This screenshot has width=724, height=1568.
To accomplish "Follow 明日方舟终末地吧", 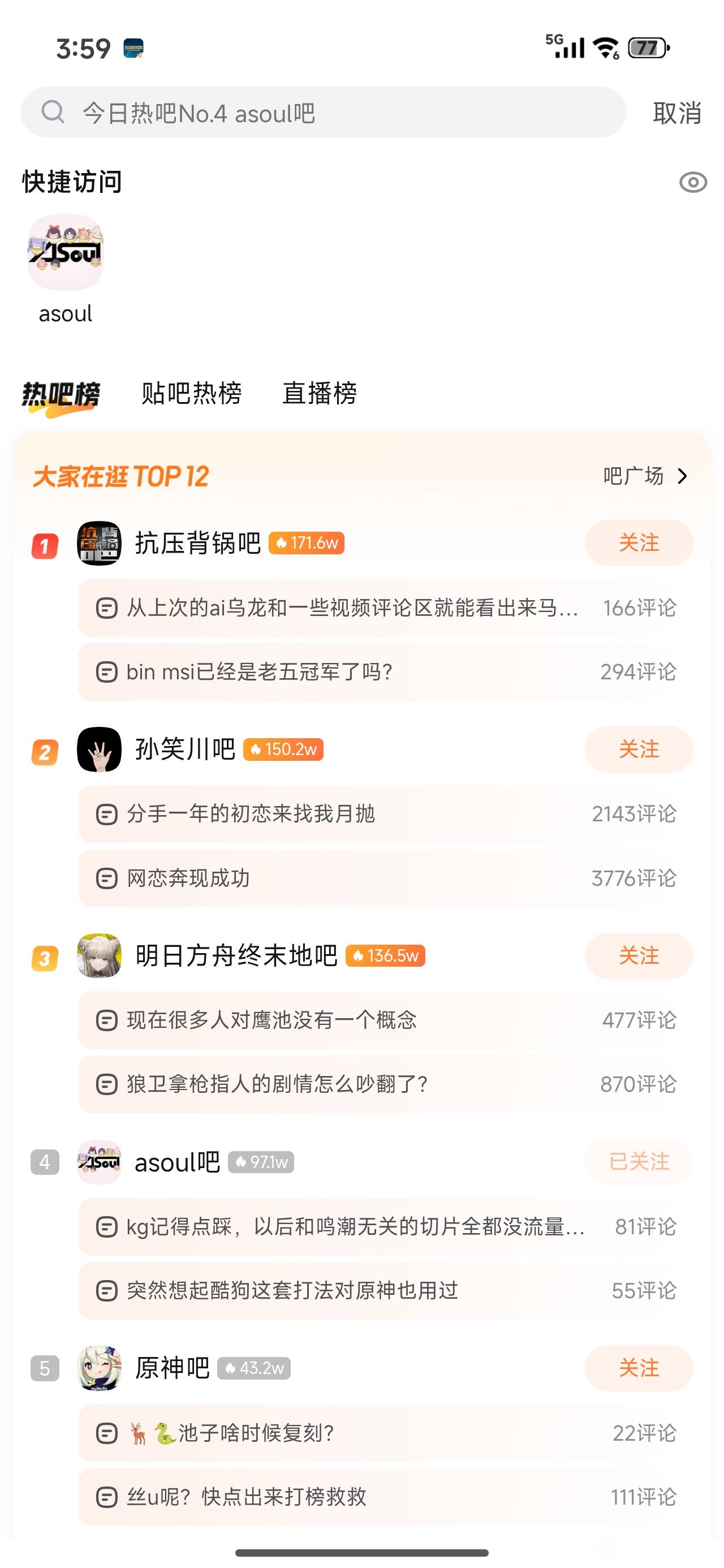I will (x=638, y=955).
